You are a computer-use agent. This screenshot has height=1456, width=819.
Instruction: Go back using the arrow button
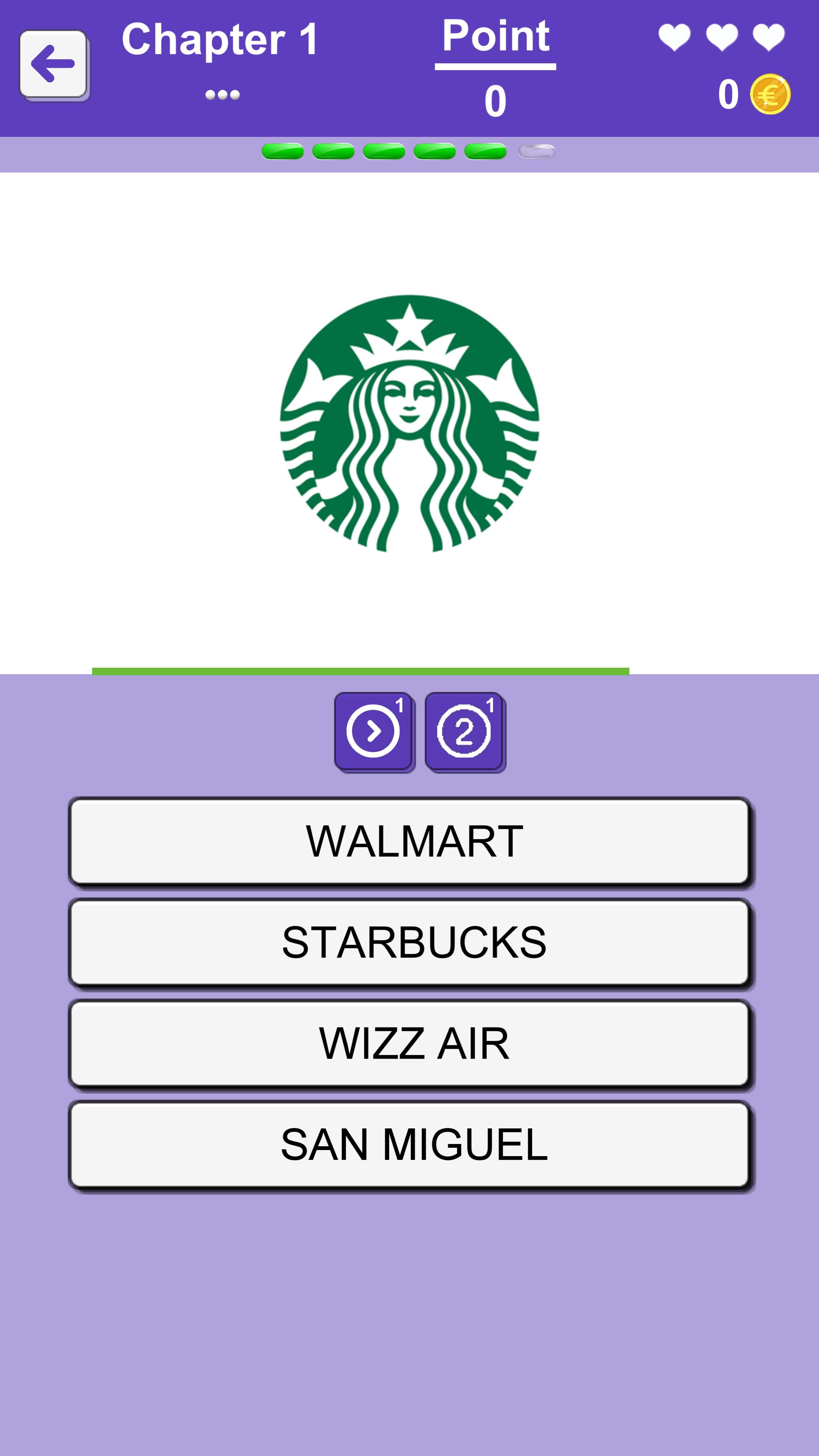53,64
